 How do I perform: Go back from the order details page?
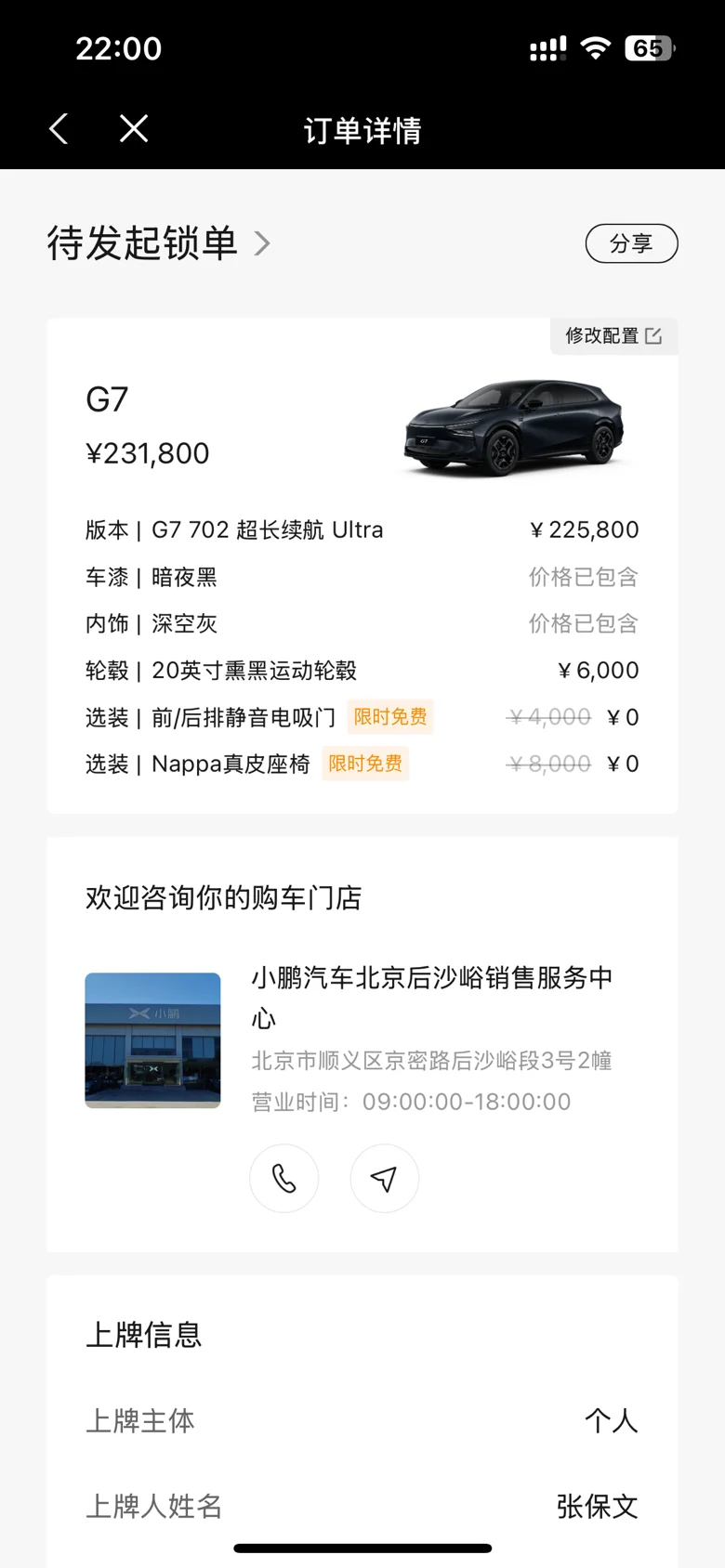click(x=59, y=129)
